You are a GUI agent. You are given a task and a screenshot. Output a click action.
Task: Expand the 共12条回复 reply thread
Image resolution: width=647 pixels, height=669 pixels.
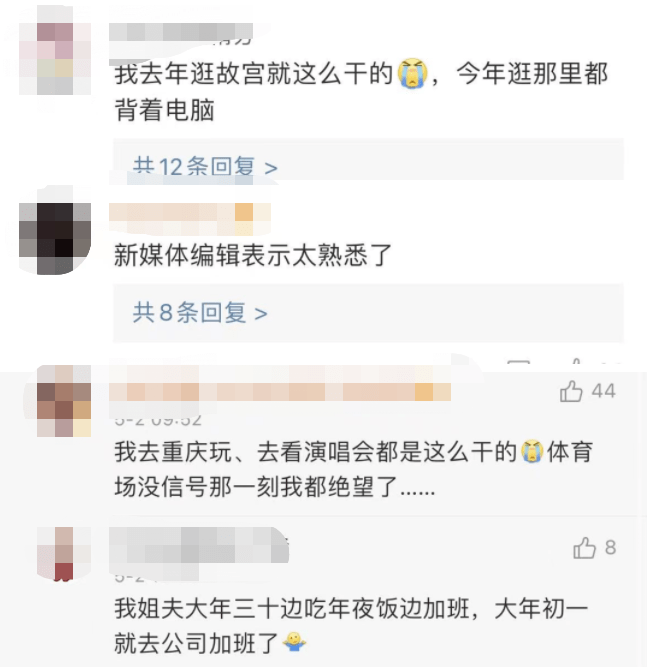coord(205,167)
